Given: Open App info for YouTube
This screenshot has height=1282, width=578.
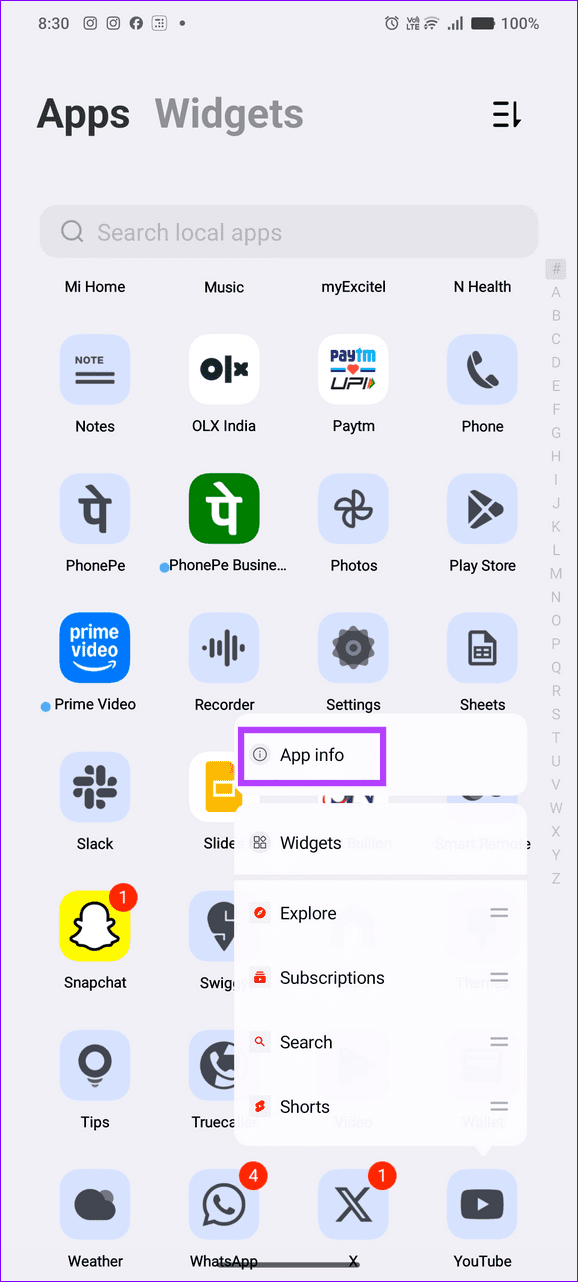Looking at the screenshot, I should [312, 755].
